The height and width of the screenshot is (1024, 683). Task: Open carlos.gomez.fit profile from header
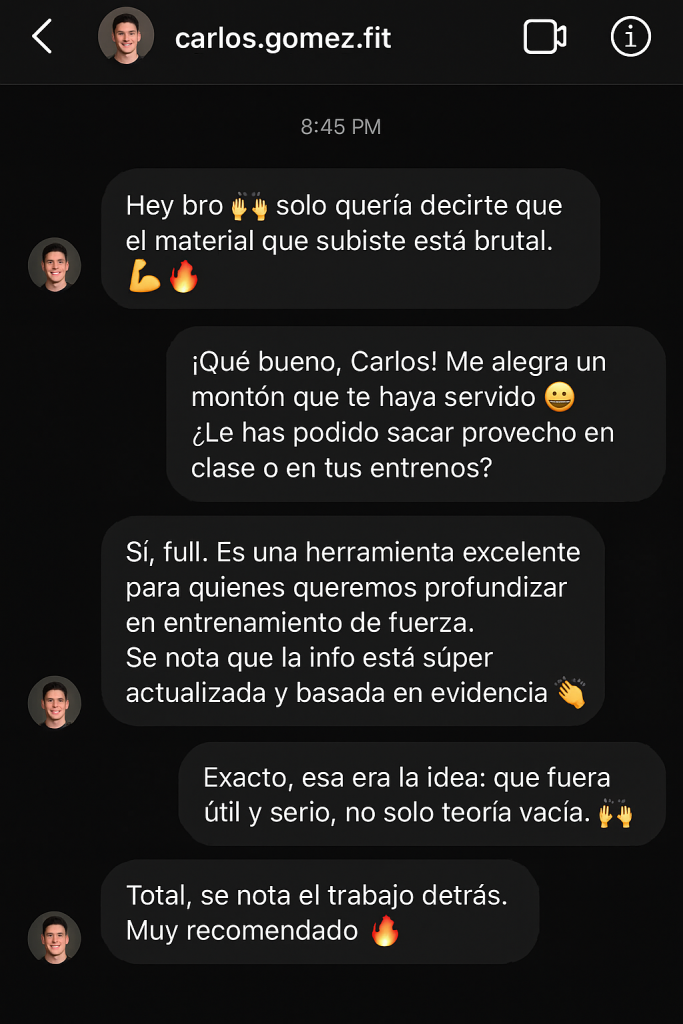pos(283,39)
